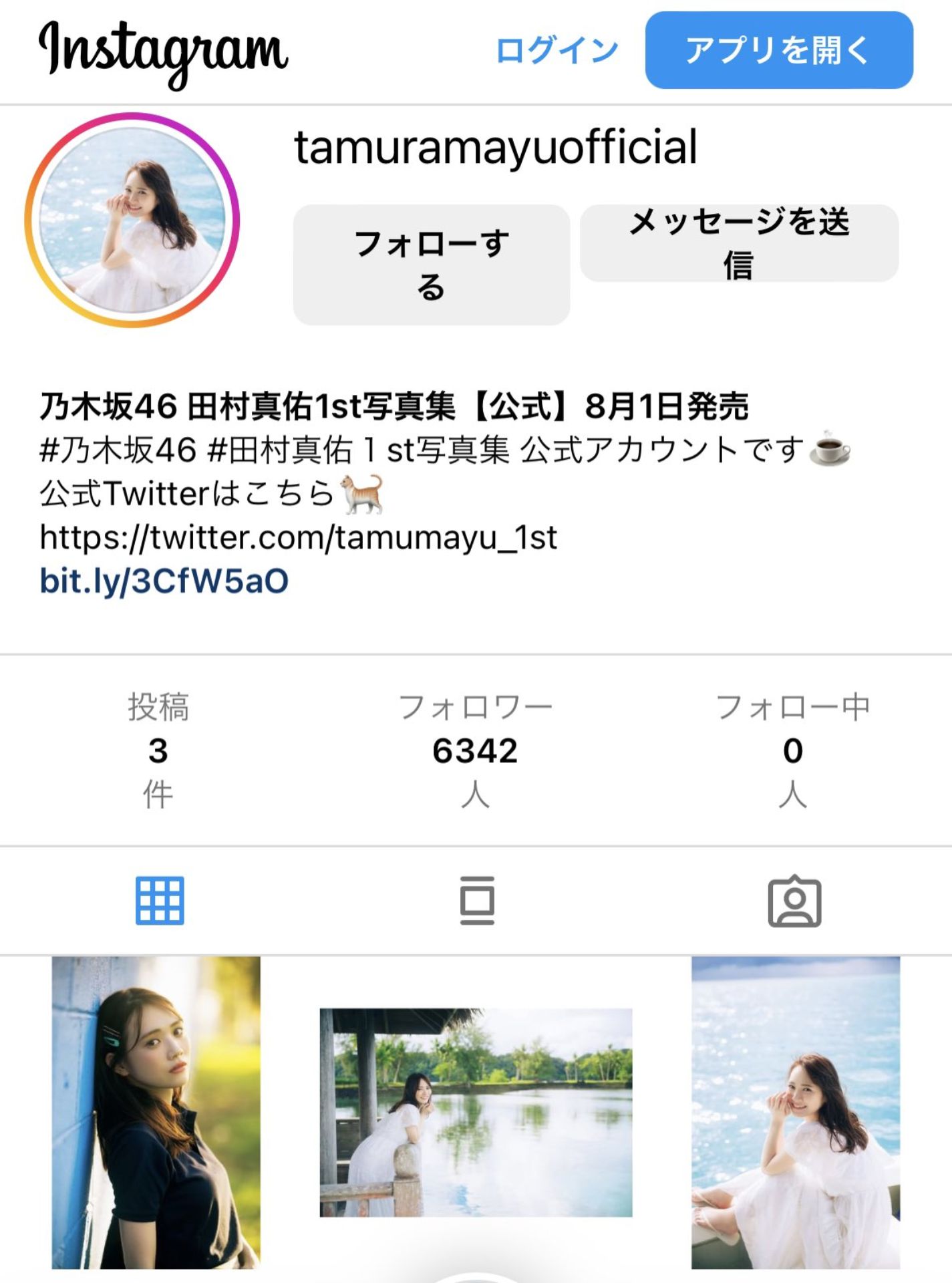
Task: Open the post with the blue wall
Action: click(x=156, y=1113)
